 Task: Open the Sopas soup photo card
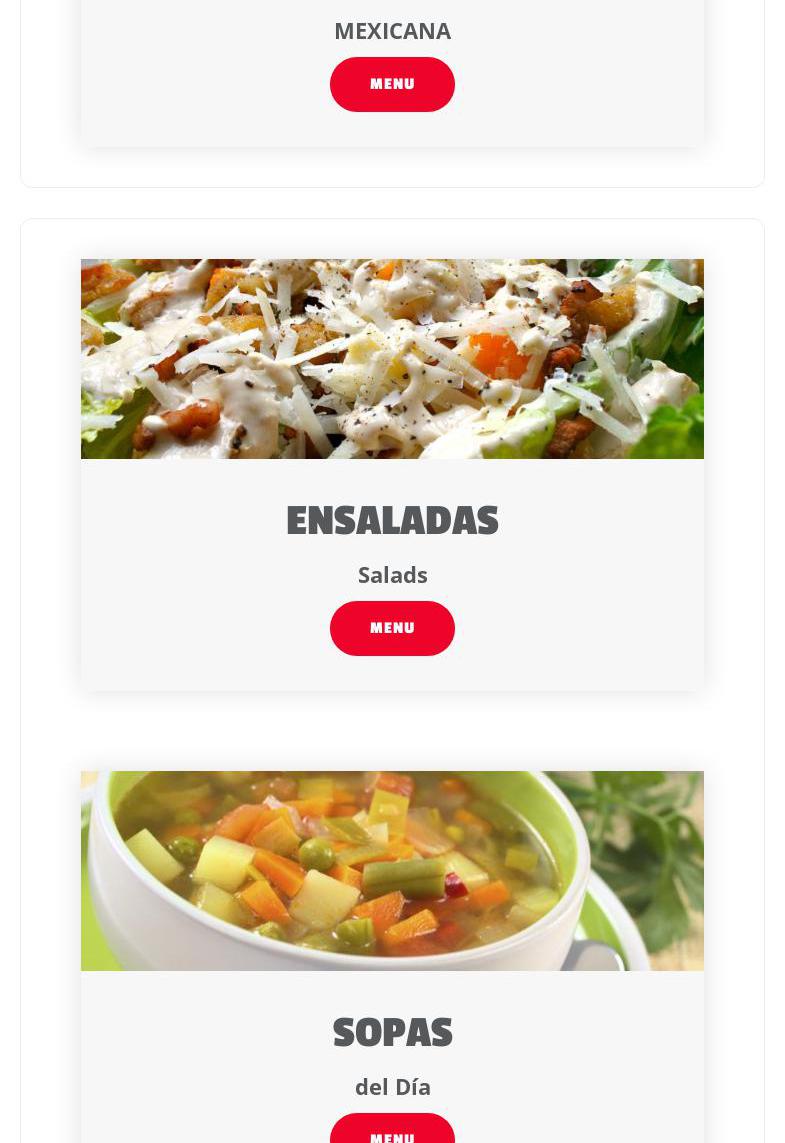coord(392,870)
